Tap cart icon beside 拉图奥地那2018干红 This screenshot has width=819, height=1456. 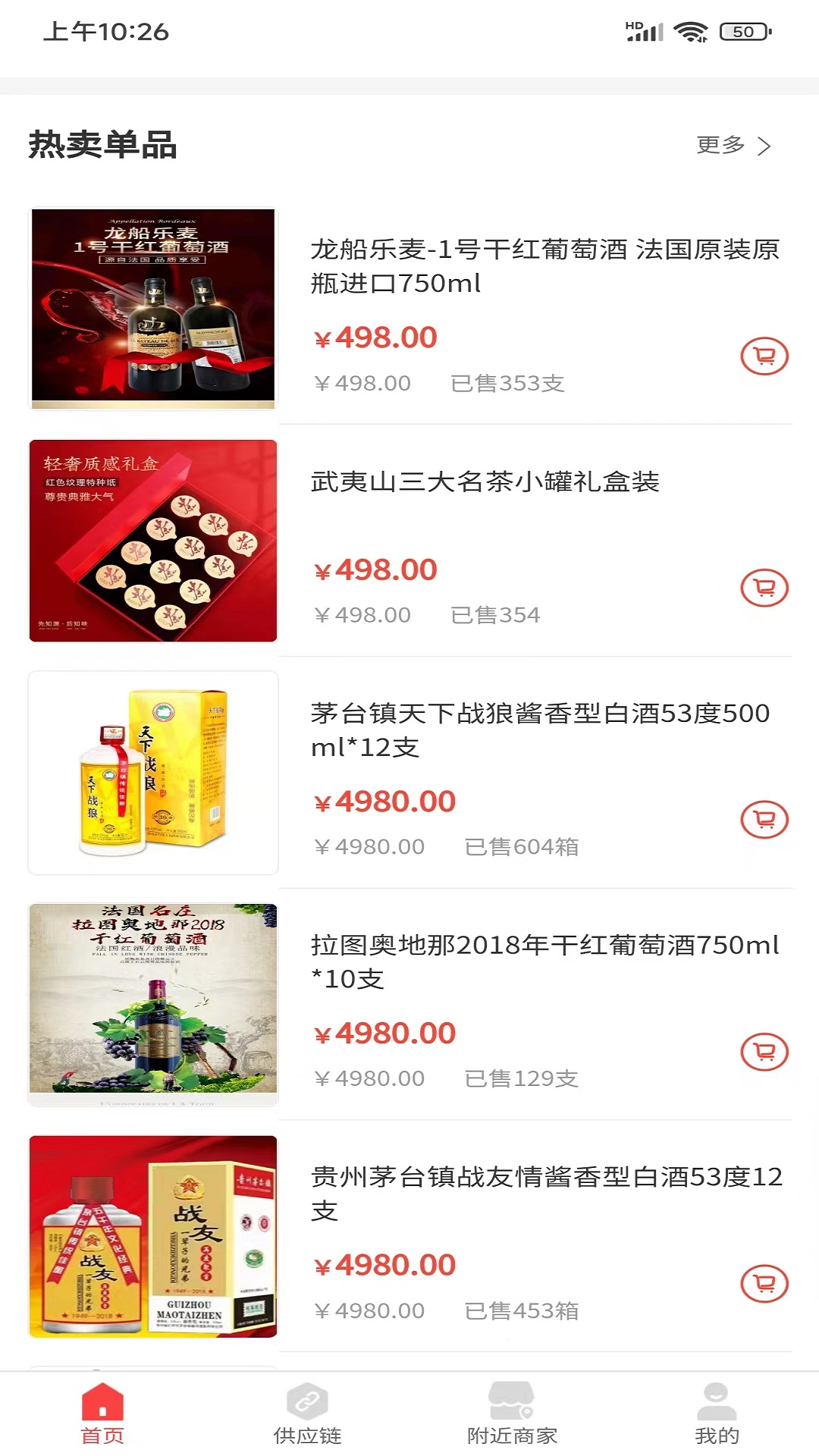point(766,1051)
